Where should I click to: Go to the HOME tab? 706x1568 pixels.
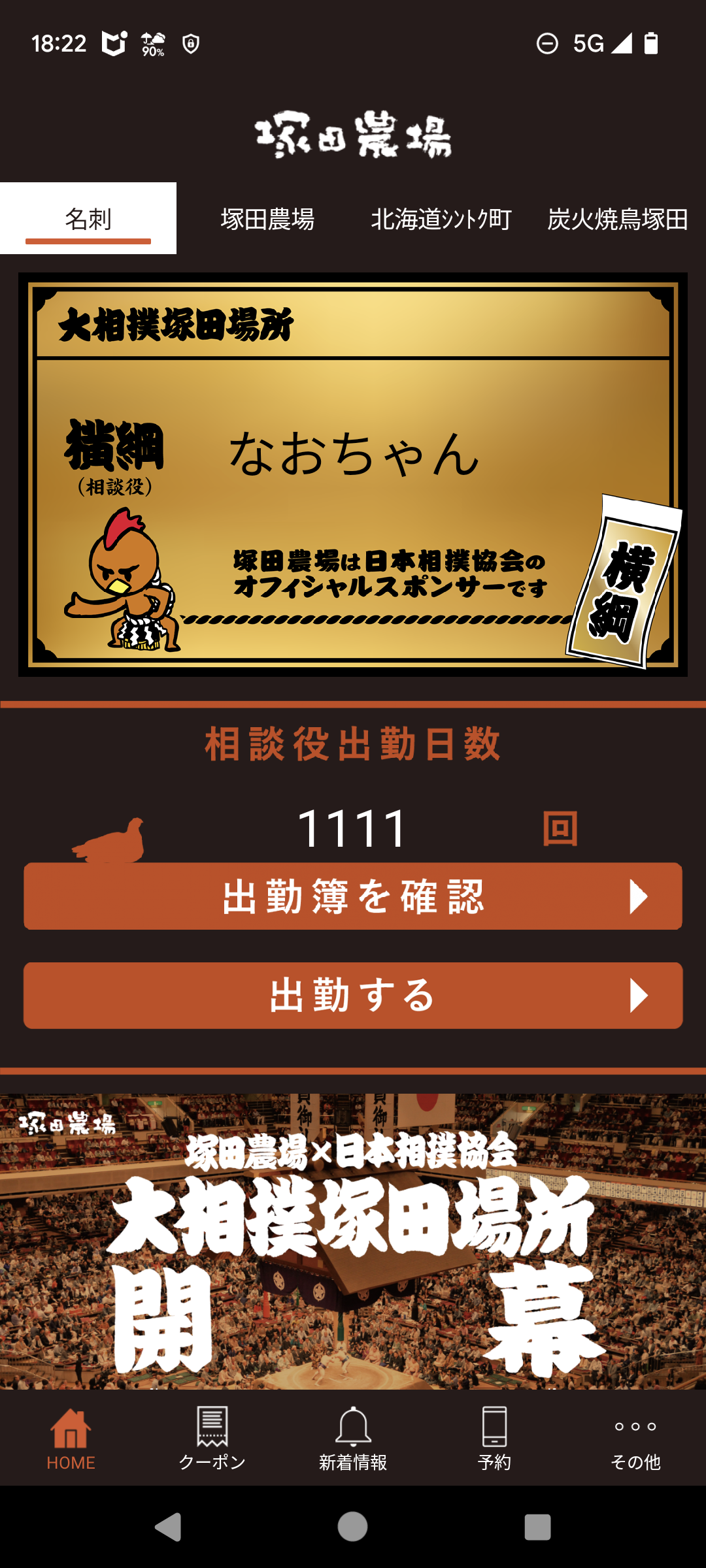[71, 1439]
